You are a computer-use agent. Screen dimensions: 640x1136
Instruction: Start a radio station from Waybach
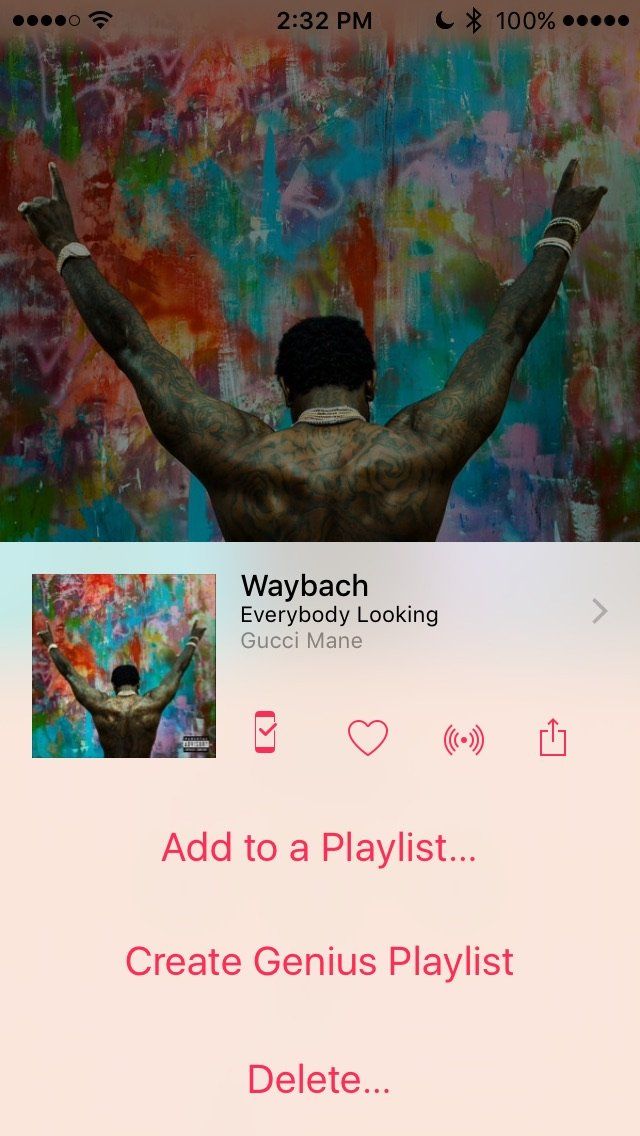[463, 740]
